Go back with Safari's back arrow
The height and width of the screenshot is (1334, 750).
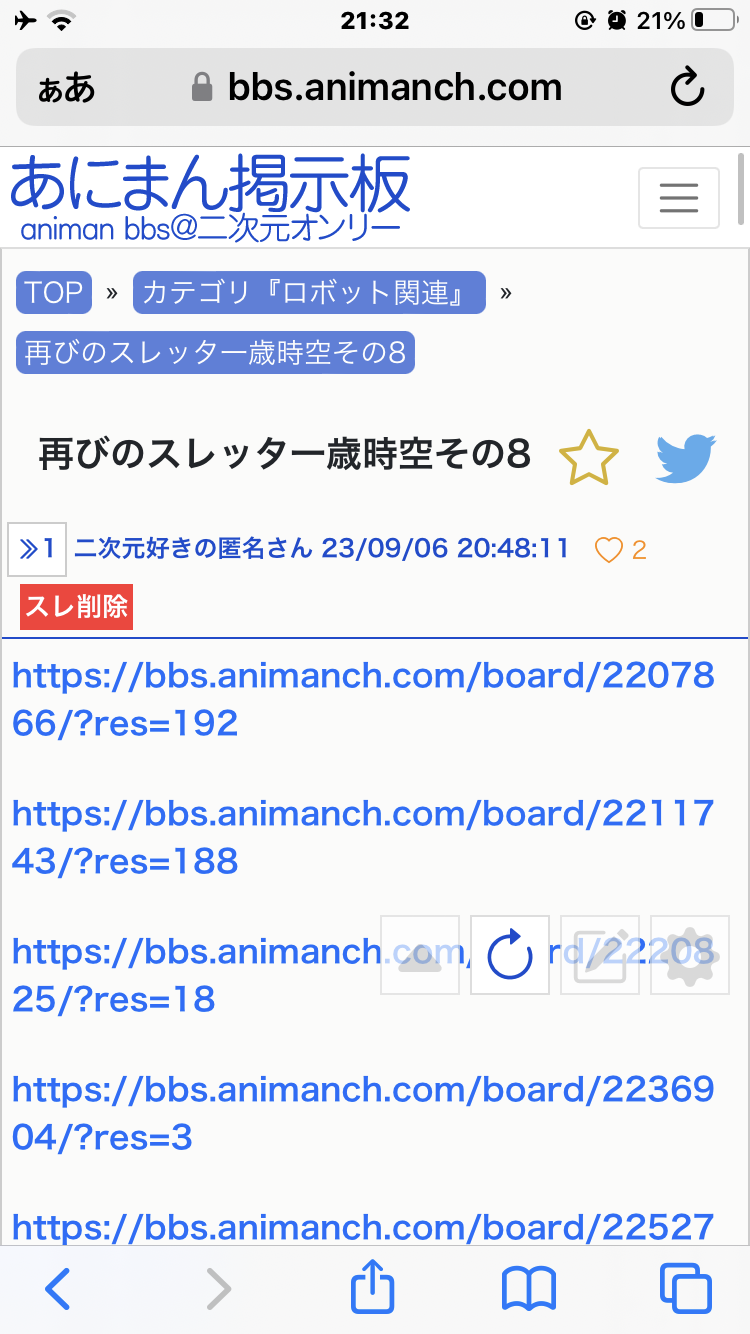point(58,1289)
